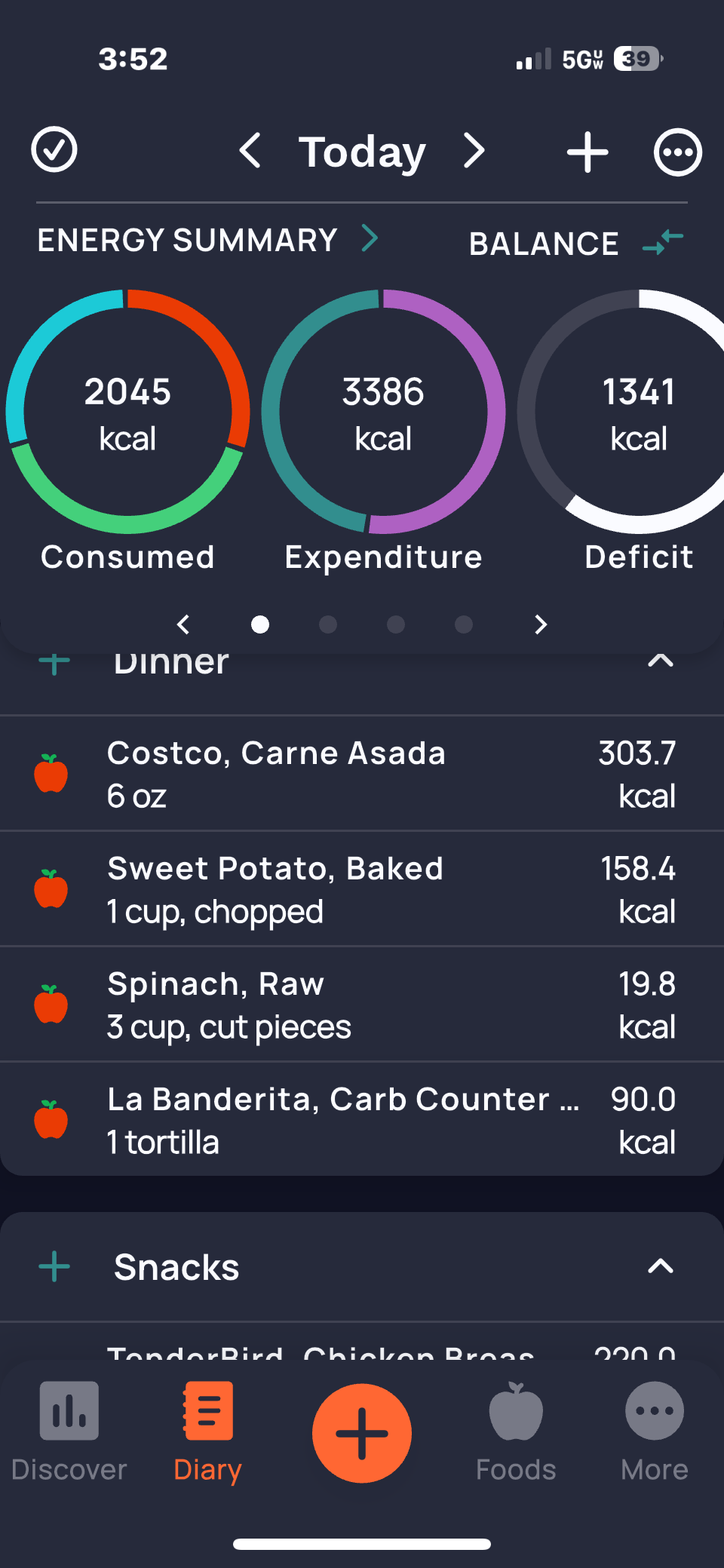Collapse the Dinner section

click(661, 661)
